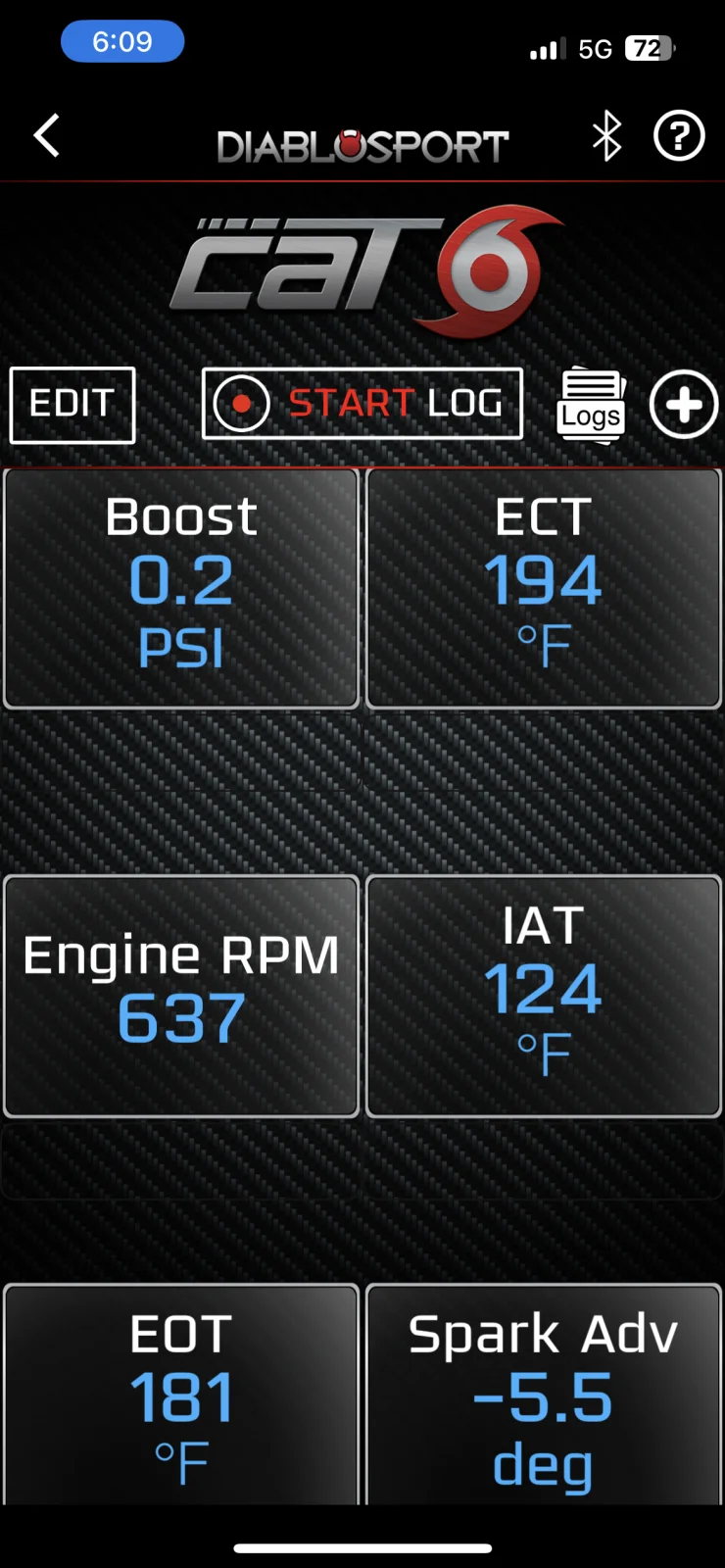725x1568 pixels.
Task: Start logging with START LOG
Action: 362,404
